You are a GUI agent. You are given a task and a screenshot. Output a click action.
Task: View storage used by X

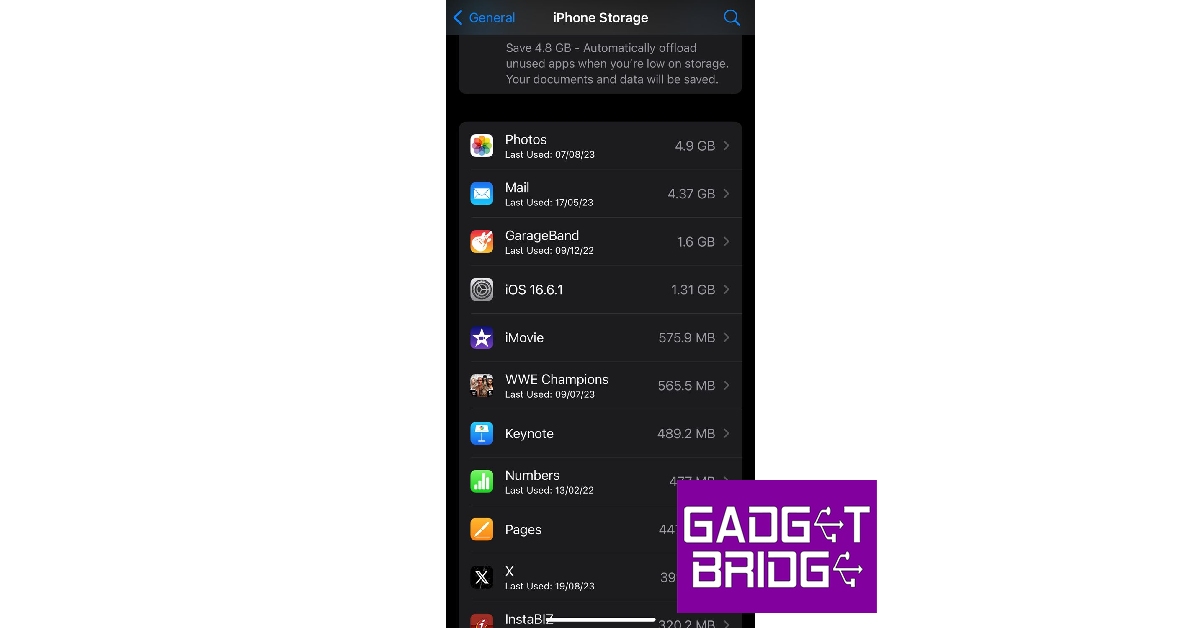570,578
